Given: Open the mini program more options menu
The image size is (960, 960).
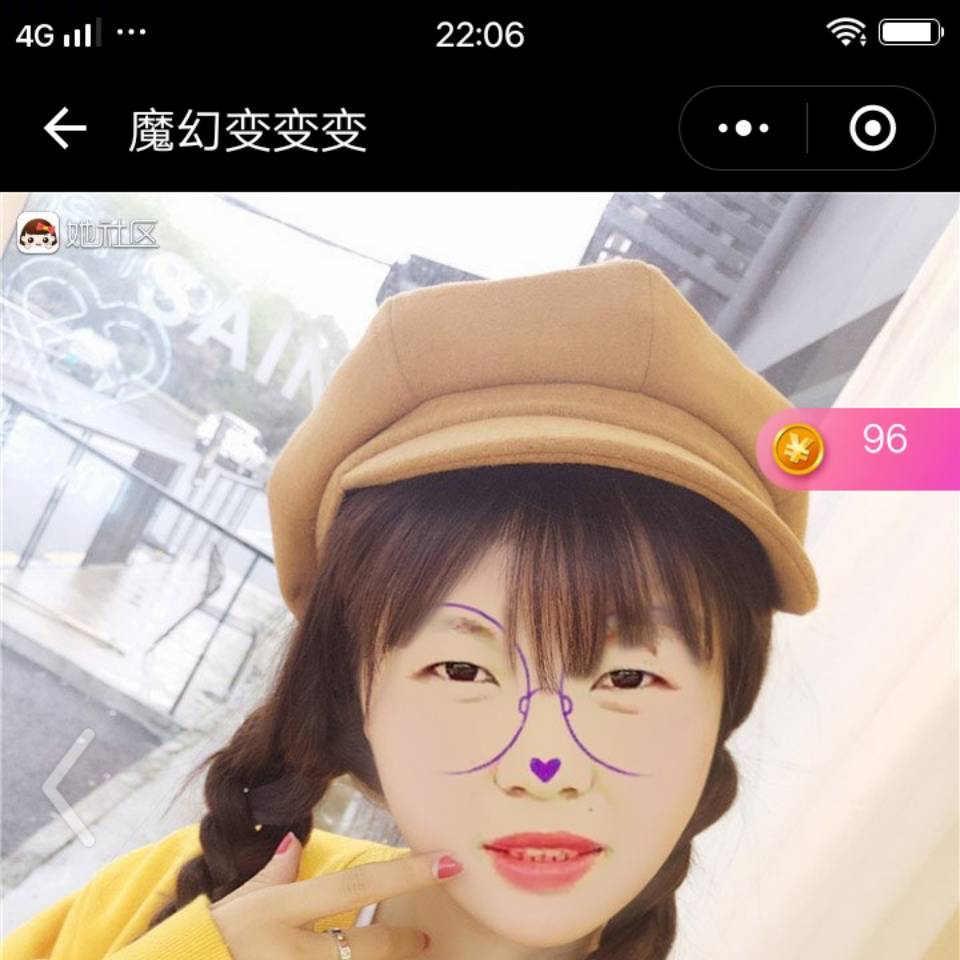Looking at the screenshot, I should (744, 129).
